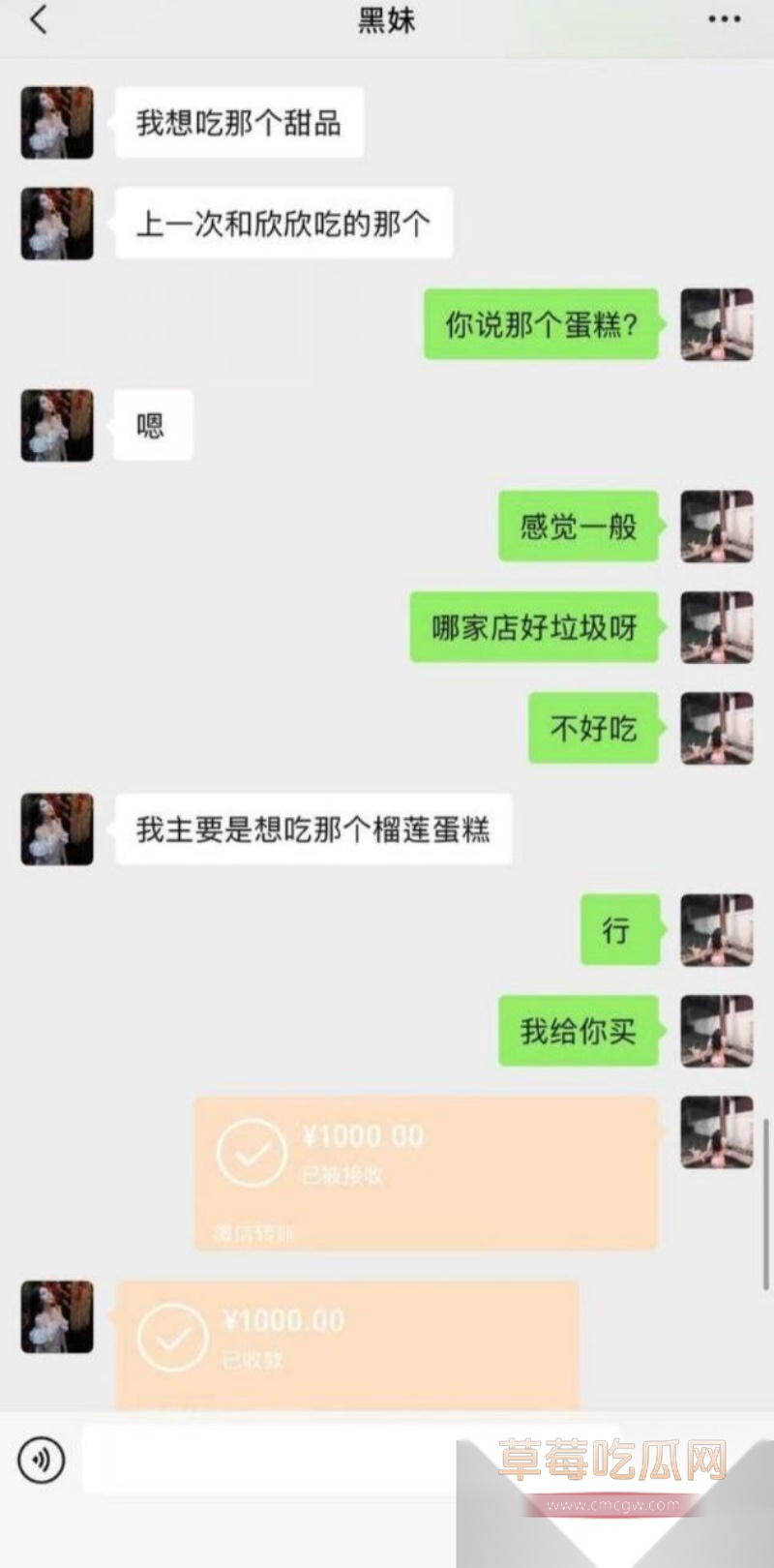Open the ¥1000.00 已收款 transfer card
The height and width of the screenshot is (1568, 774).
pyautogui.click(x=358, y=1341)
